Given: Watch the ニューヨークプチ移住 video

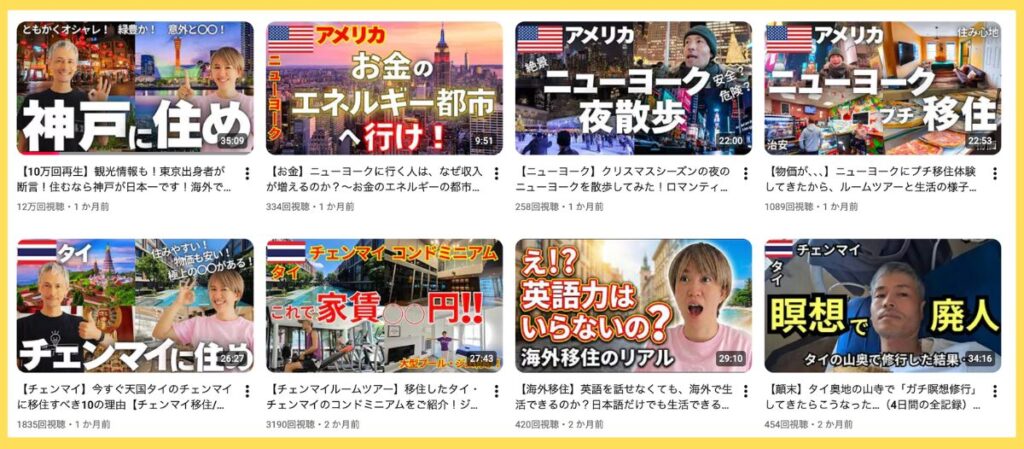Looking at the screenshot, I should pyautogui.click(x=882, y=88).
